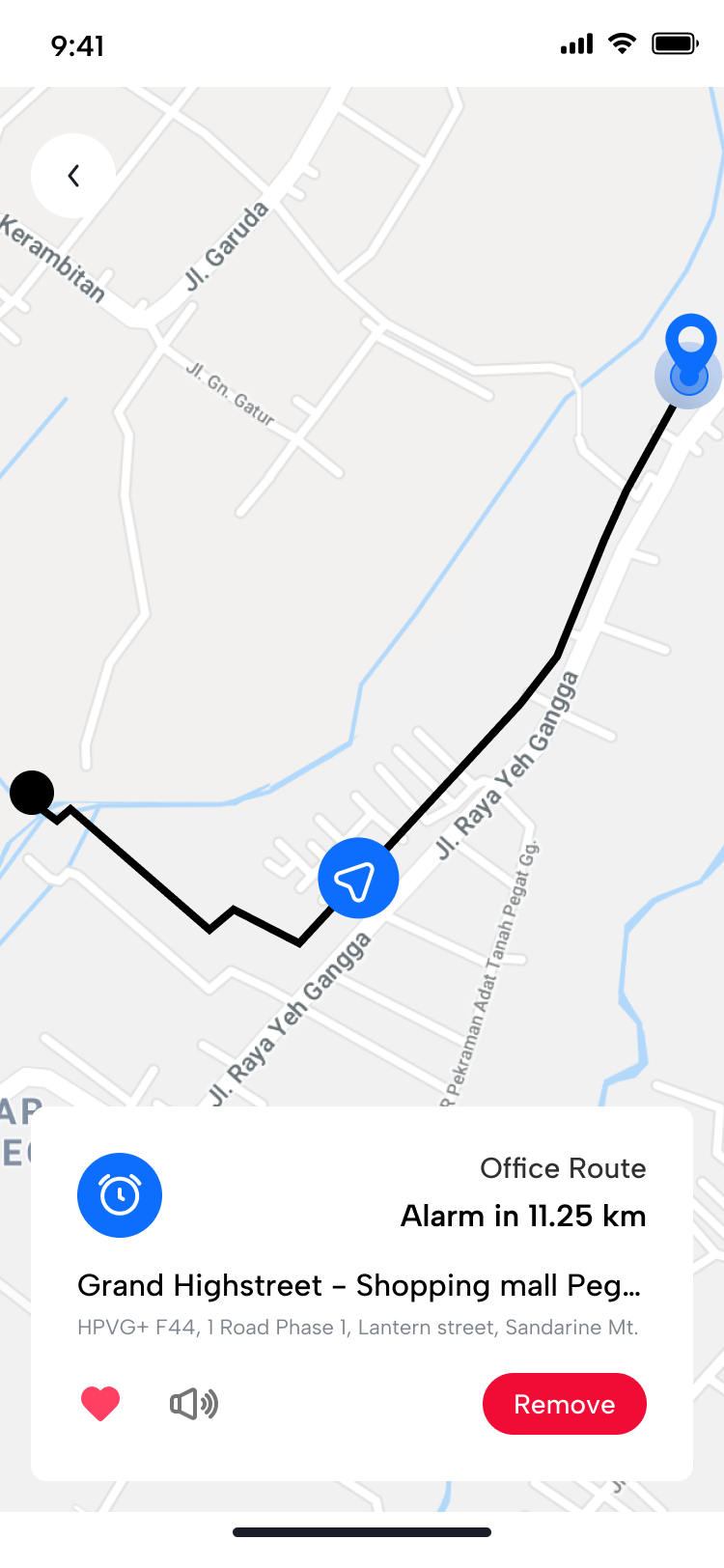The width and height of the screenshot is (724, 1568).
Task: Toggle the heart to unfavorite this route
Action: [x=100, y=1404]
